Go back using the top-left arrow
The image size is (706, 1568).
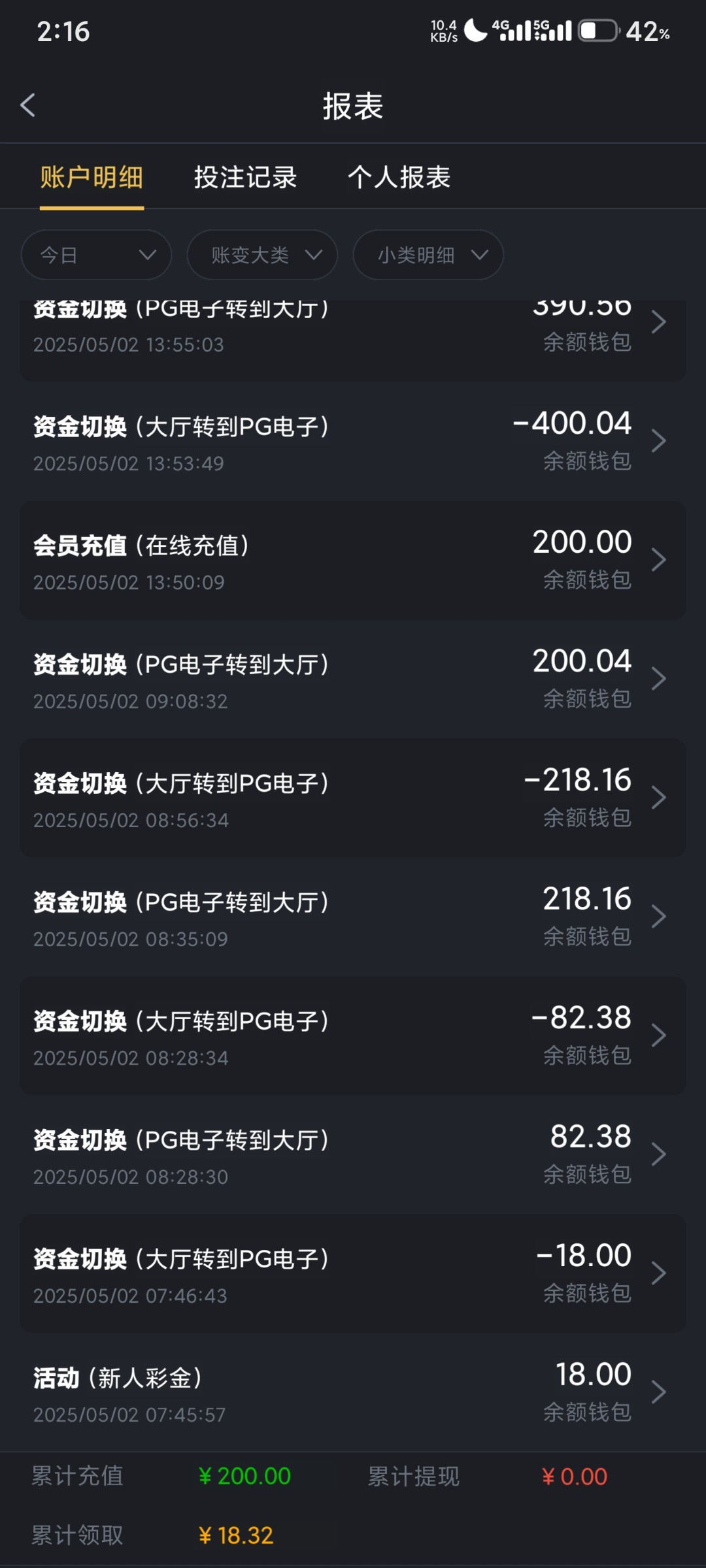coord(27,105)
